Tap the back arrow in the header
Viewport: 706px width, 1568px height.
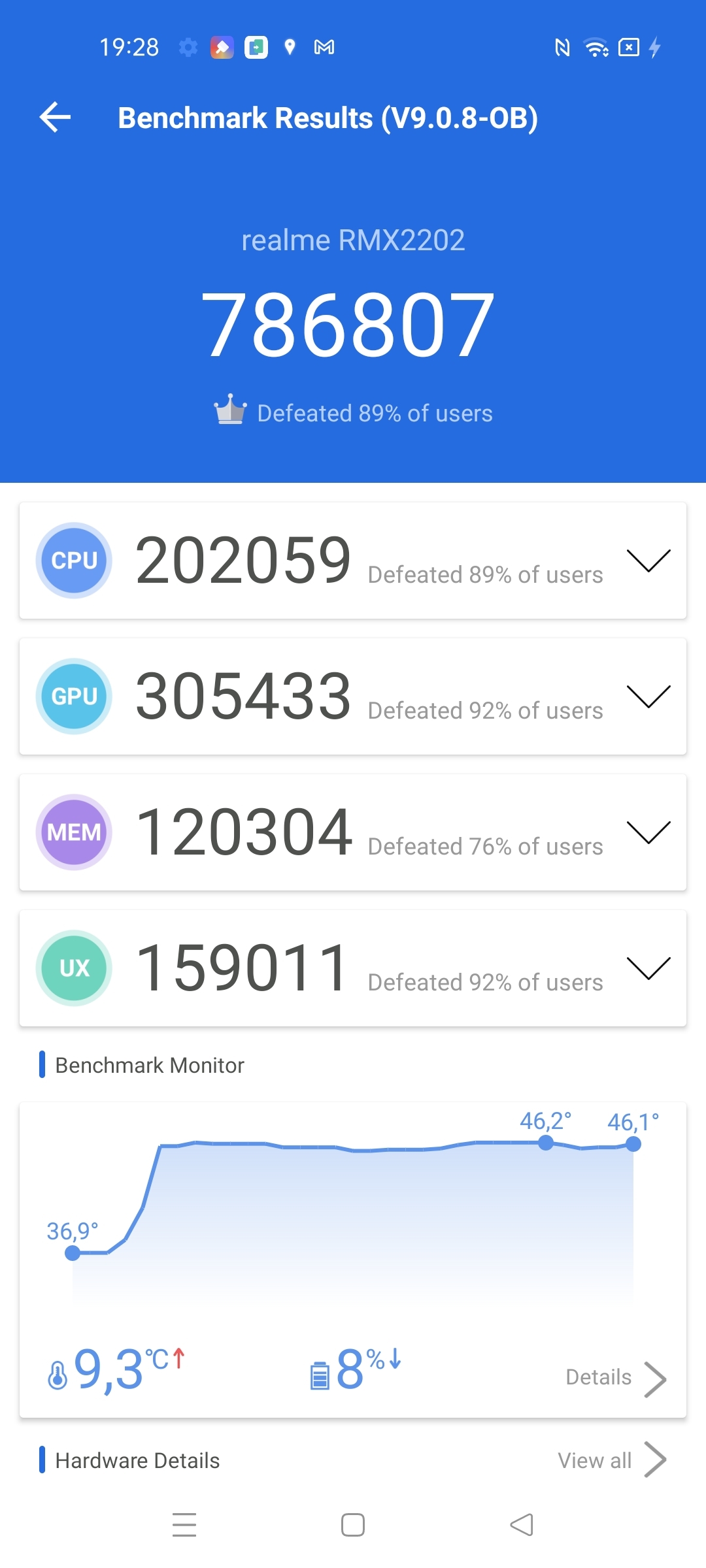click(55, 118)
